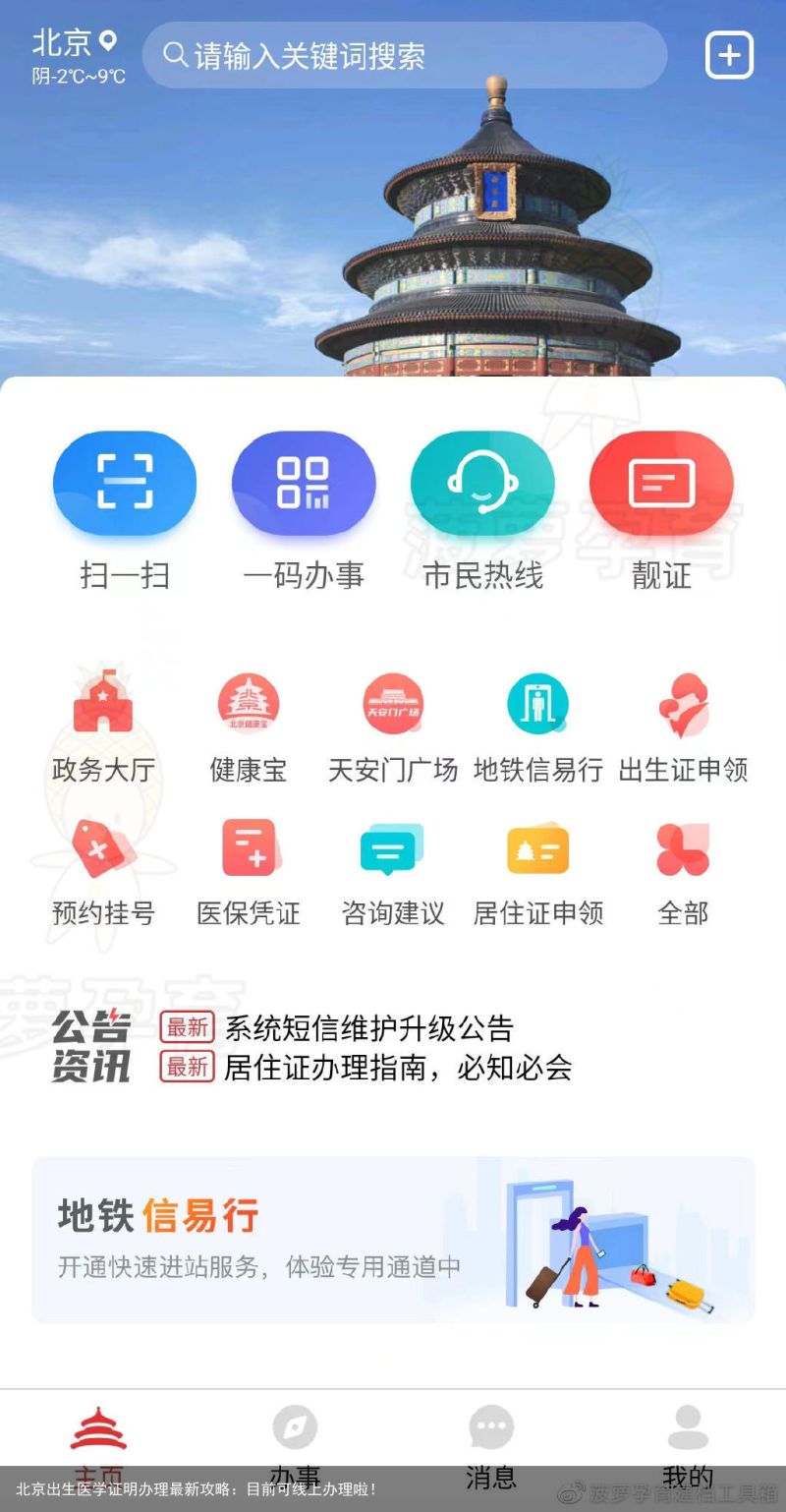Change the city from 北京
Image resolution: width=786 pixels, height=1512 pixels.
[x=75, y=43]
